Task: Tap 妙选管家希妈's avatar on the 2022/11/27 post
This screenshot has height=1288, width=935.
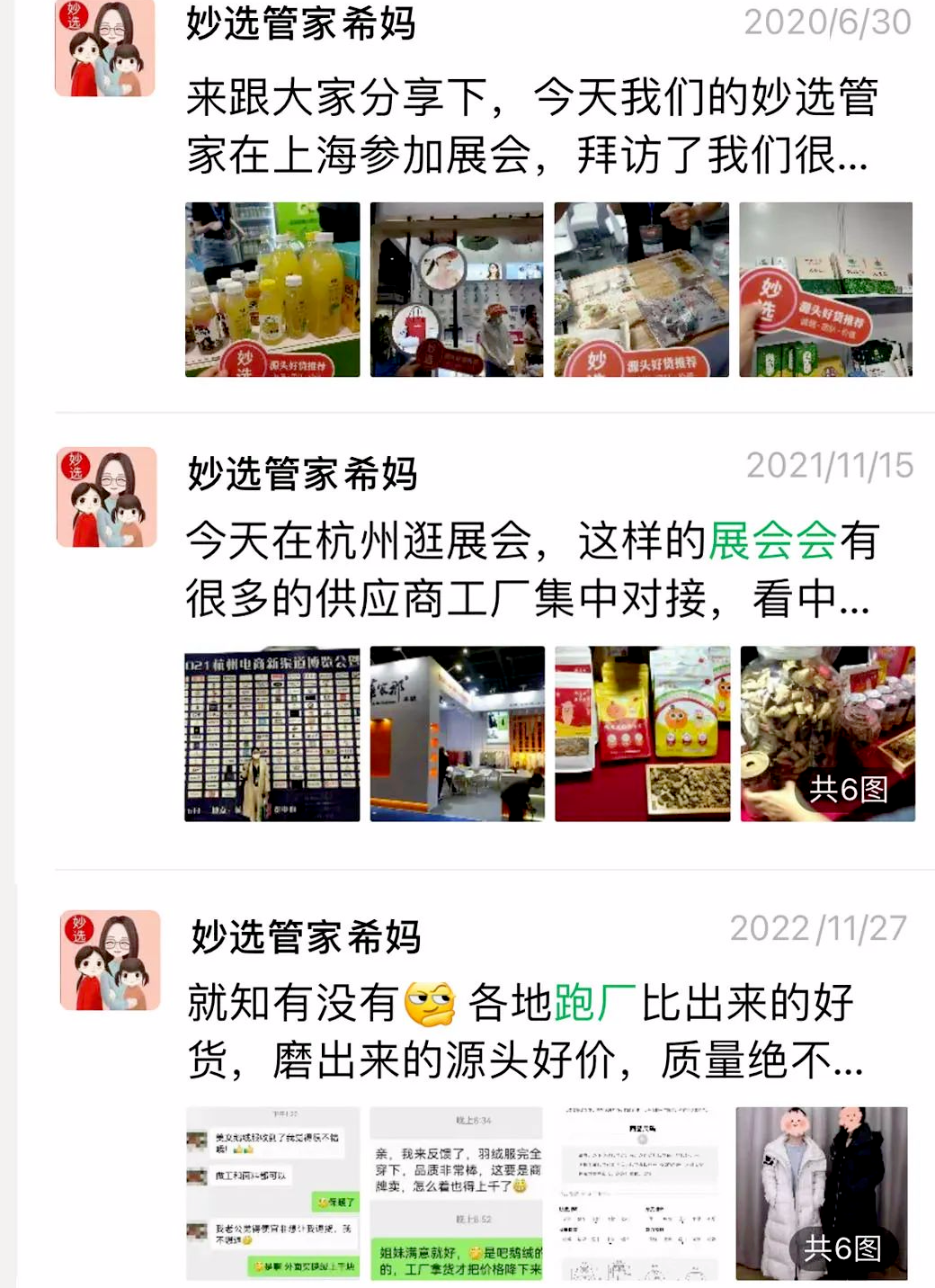Action: click(111, 961)
